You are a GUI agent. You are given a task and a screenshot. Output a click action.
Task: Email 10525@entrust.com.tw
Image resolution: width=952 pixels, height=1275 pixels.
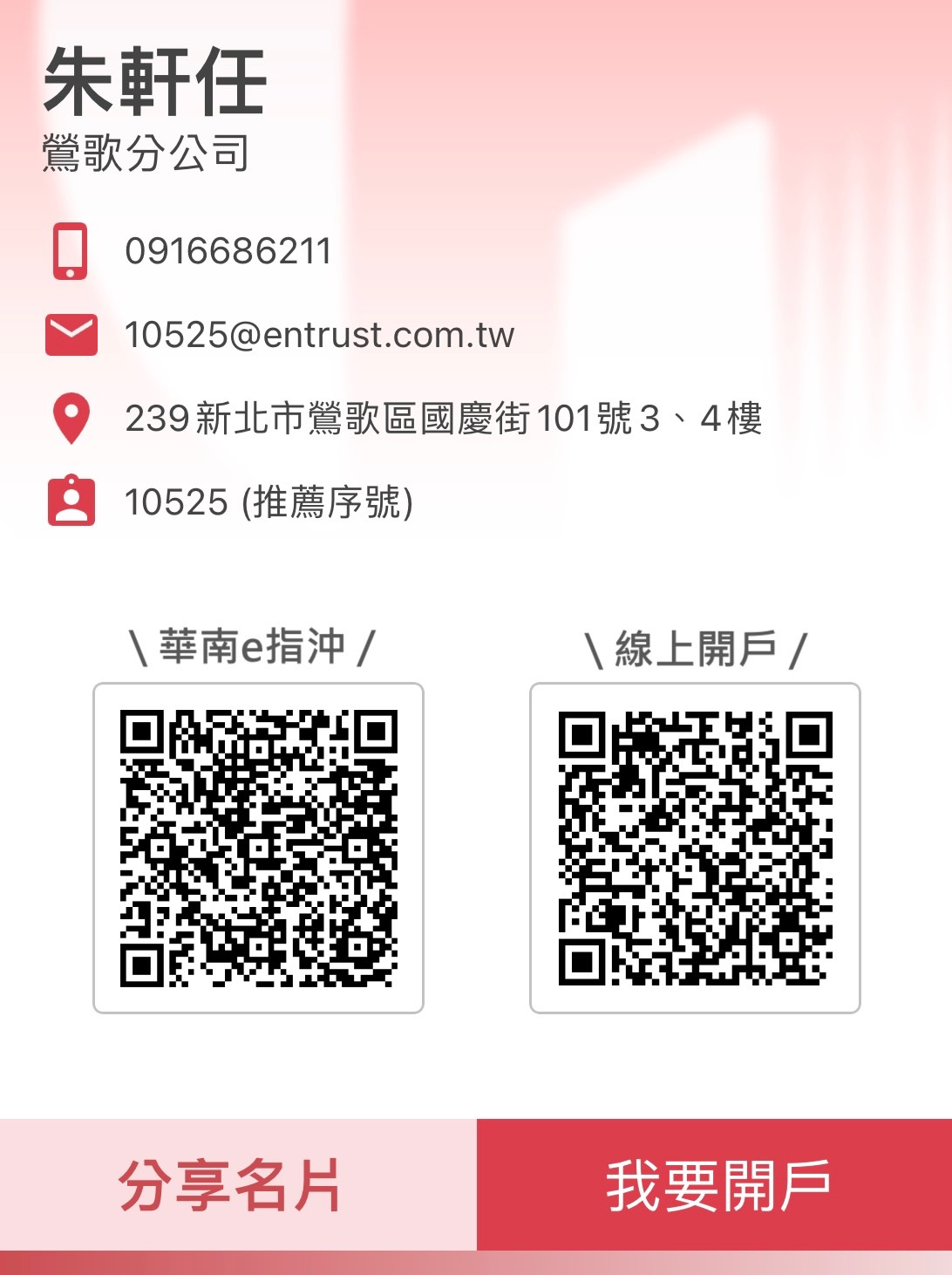coord(319,335)
